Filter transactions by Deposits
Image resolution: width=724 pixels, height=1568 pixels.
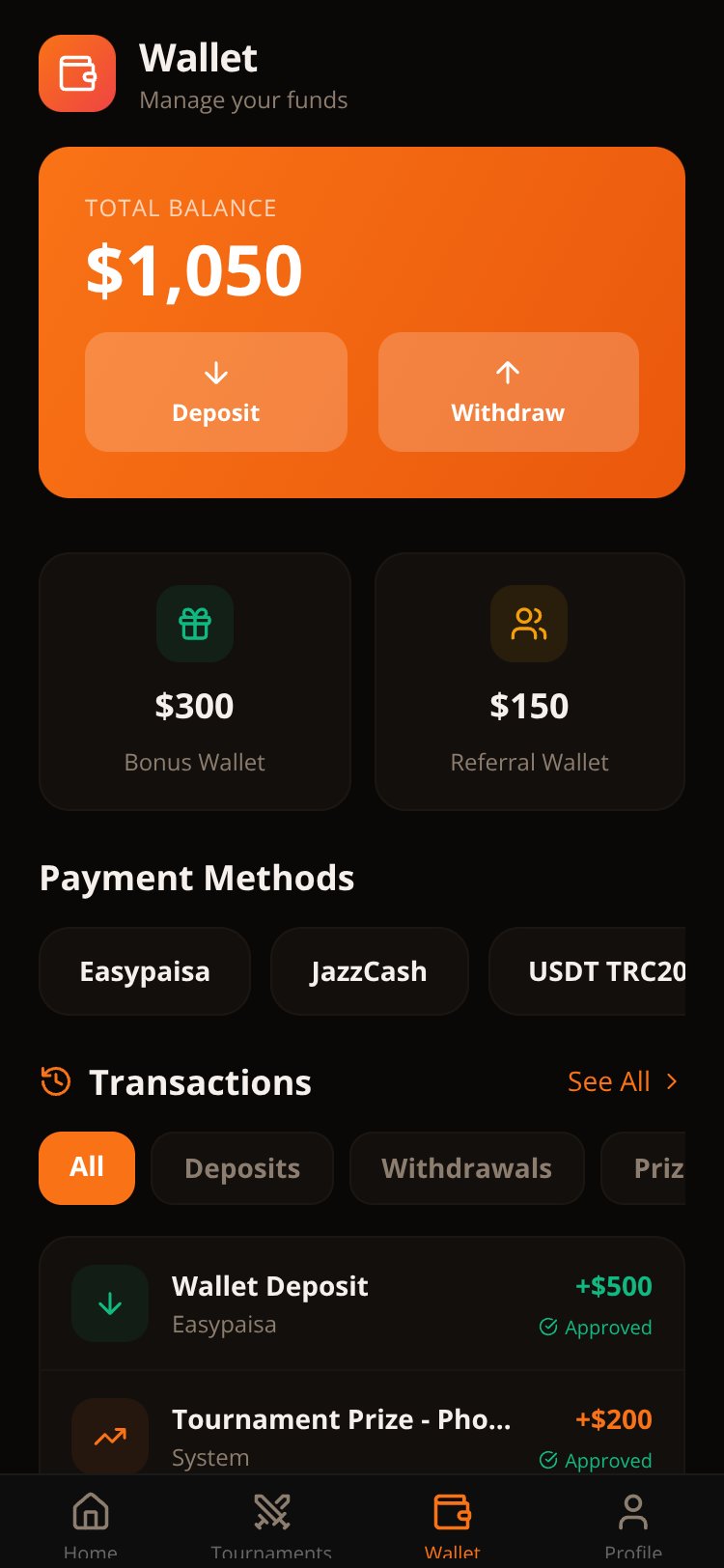coord(242,1168)
